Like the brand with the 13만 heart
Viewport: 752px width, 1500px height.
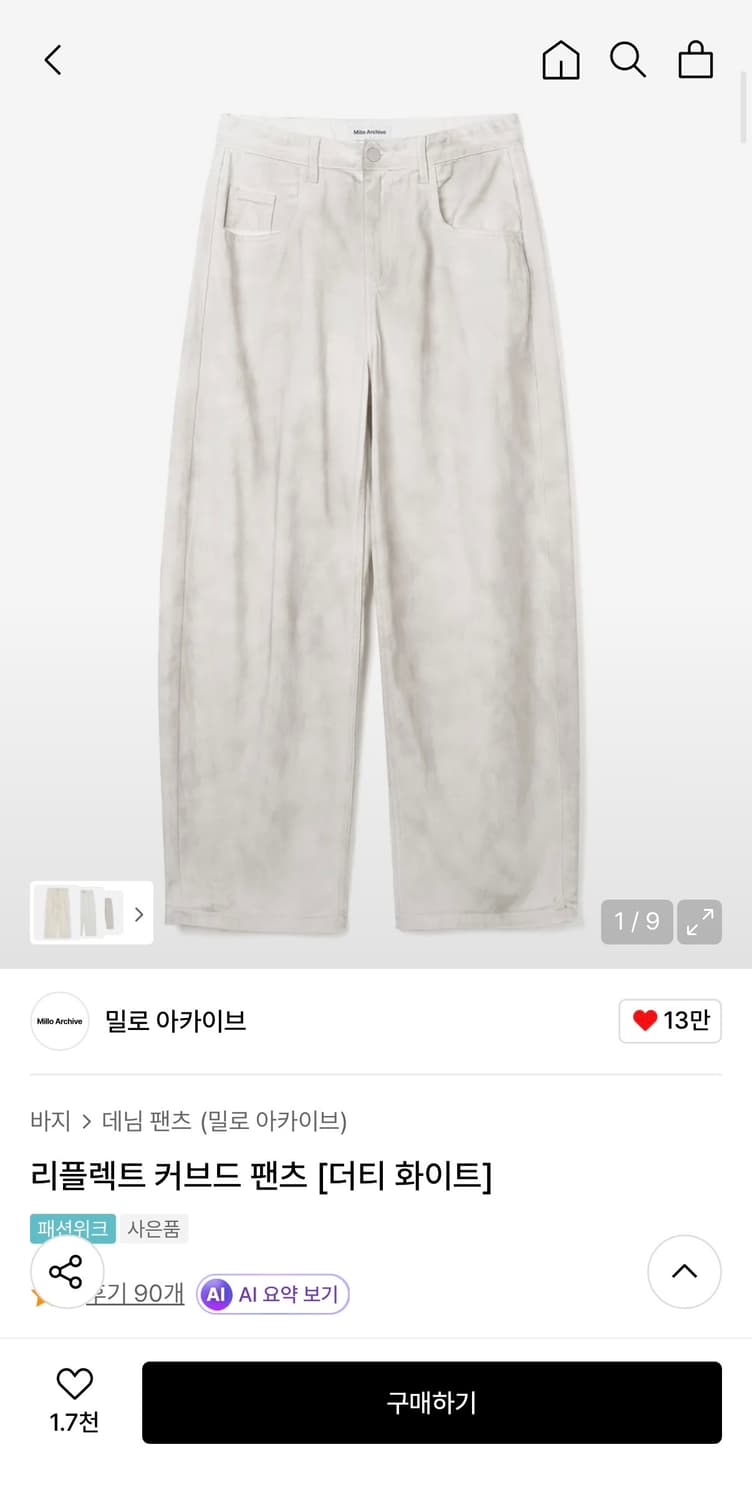(669, 1021)
